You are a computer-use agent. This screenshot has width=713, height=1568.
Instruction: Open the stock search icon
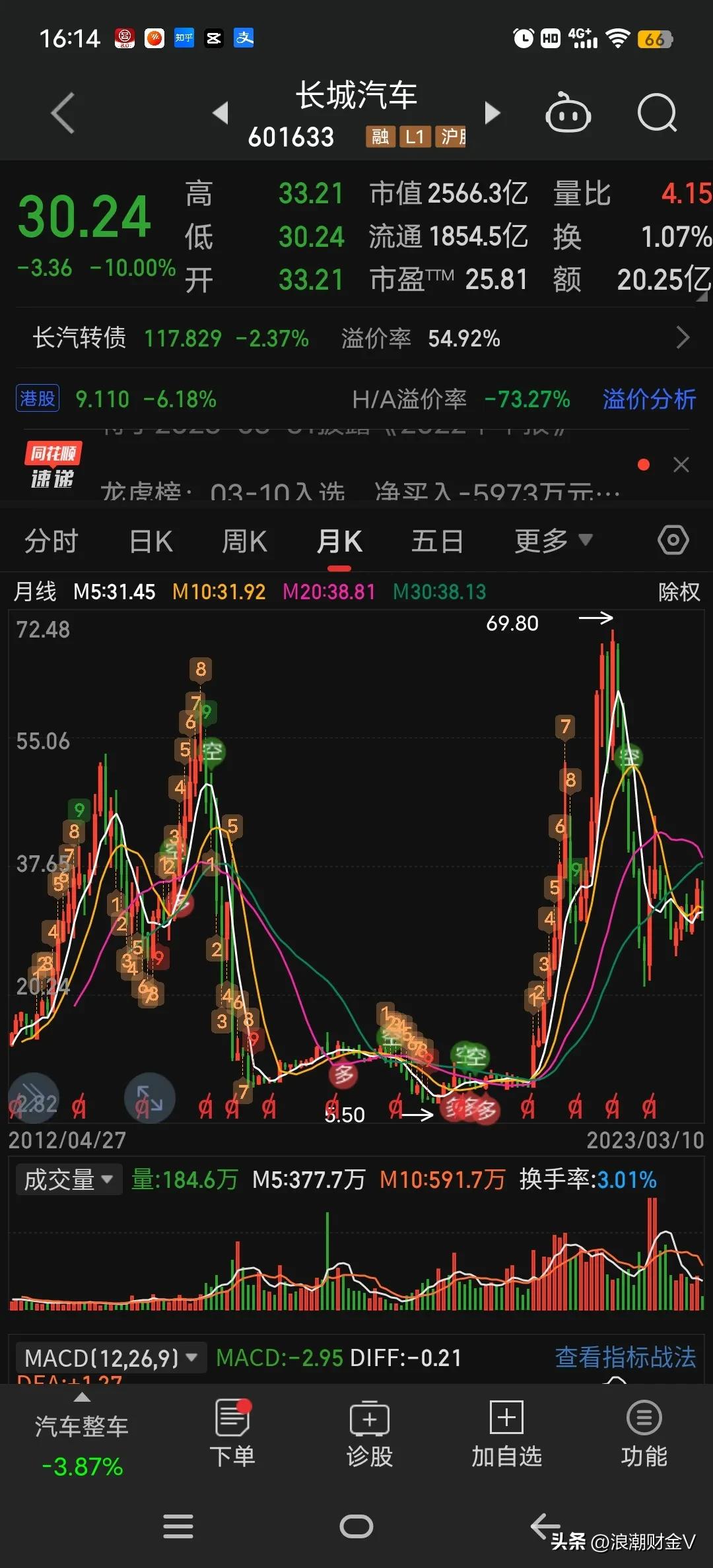[x=656, y=114]
